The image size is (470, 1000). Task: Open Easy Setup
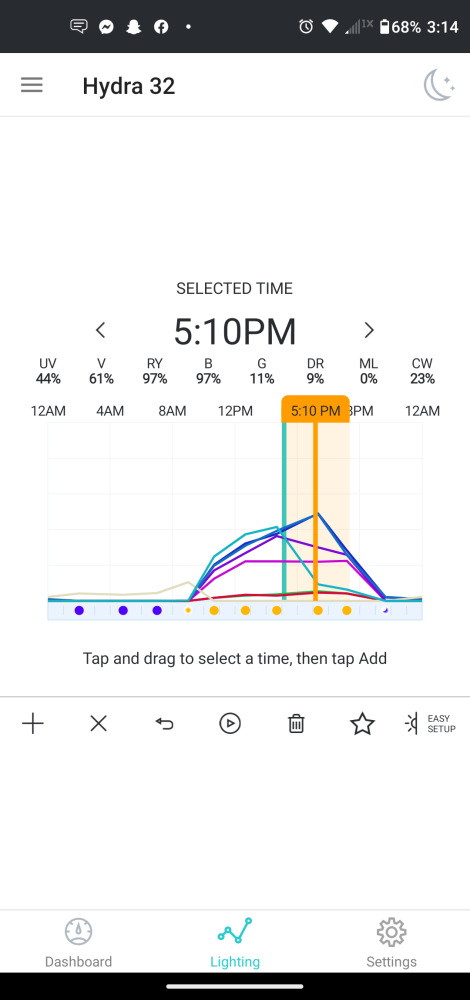point(430,723)
